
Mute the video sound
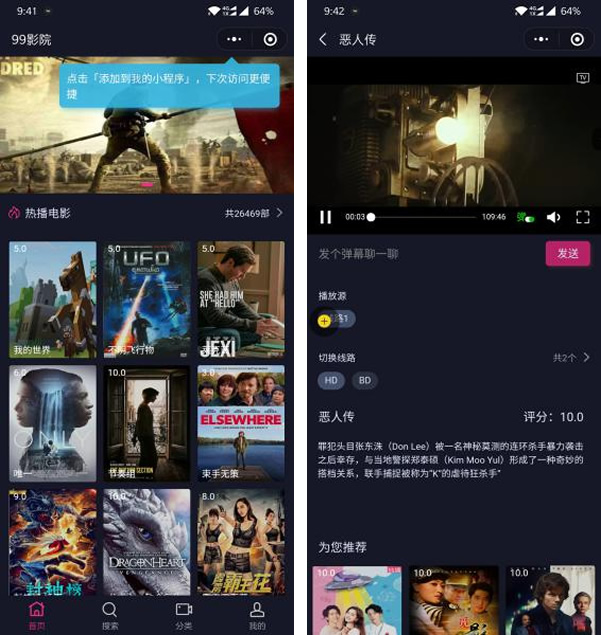pos(553,217)
